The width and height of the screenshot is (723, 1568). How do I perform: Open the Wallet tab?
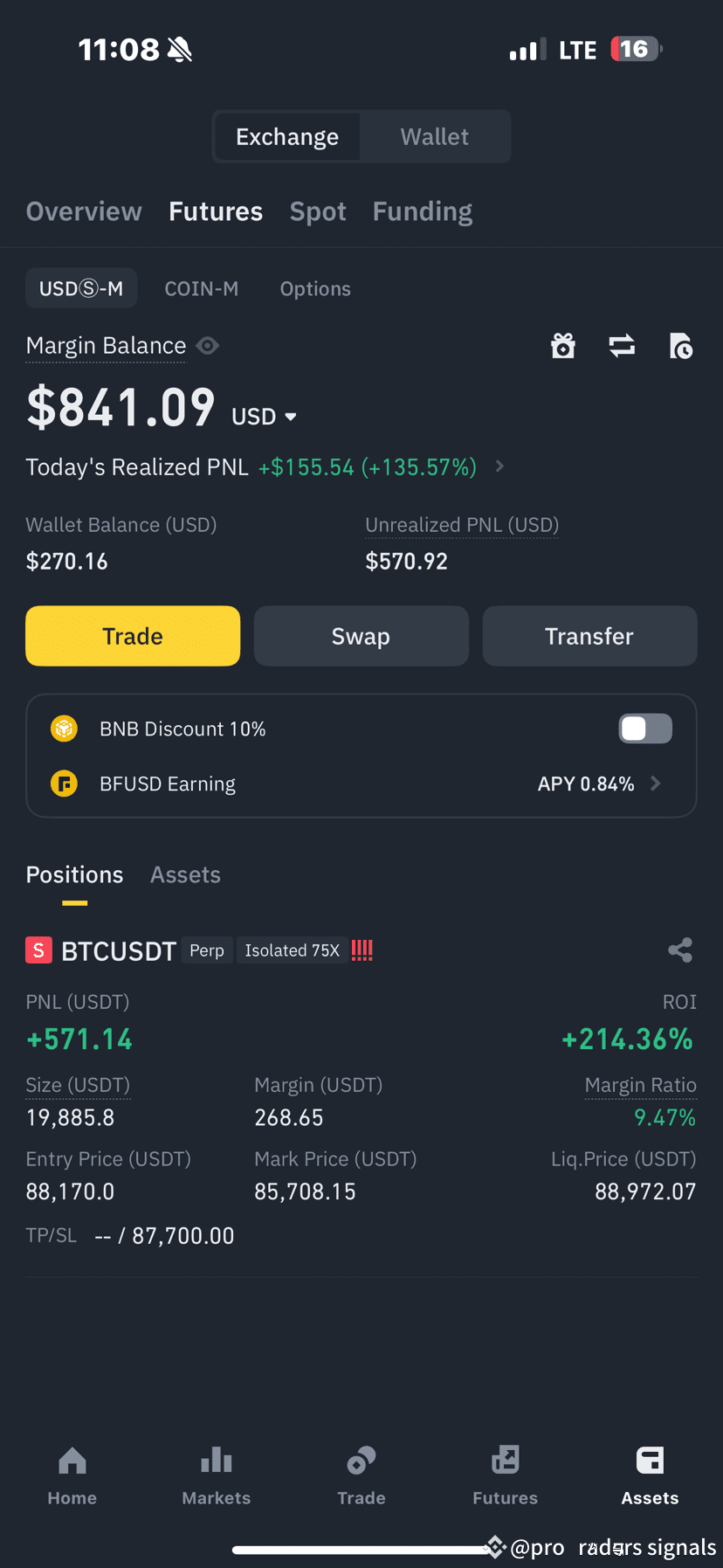[x=434, y=136]
